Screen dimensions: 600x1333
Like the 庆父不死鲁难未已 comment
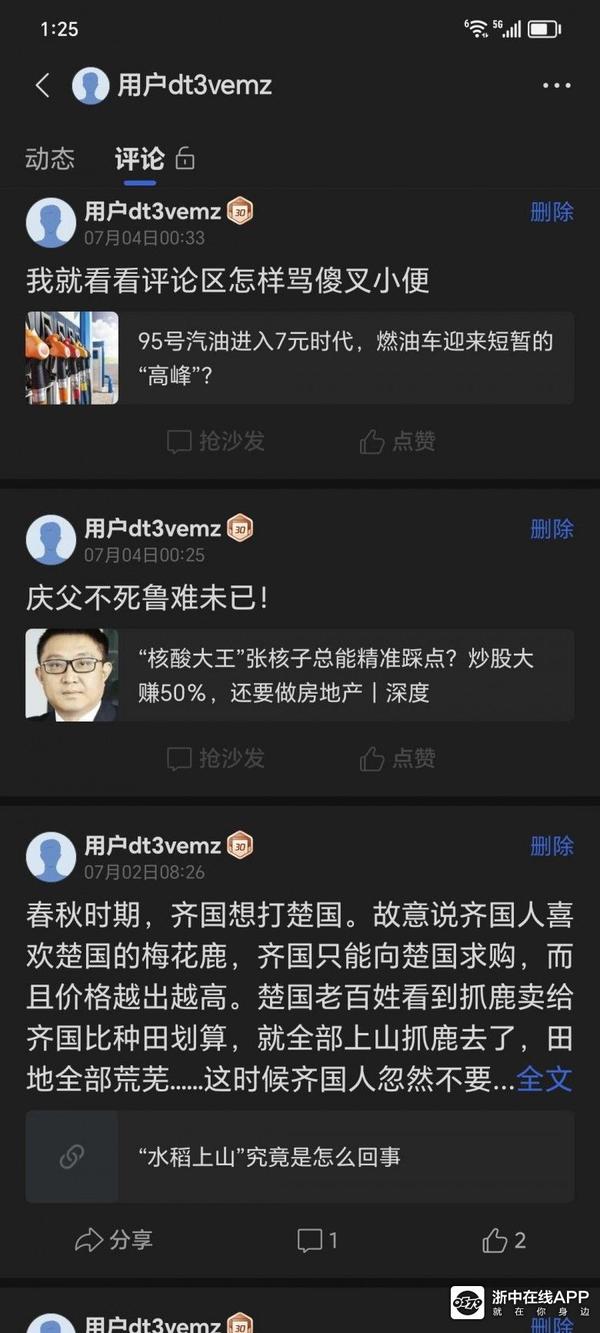pos(398,758)
